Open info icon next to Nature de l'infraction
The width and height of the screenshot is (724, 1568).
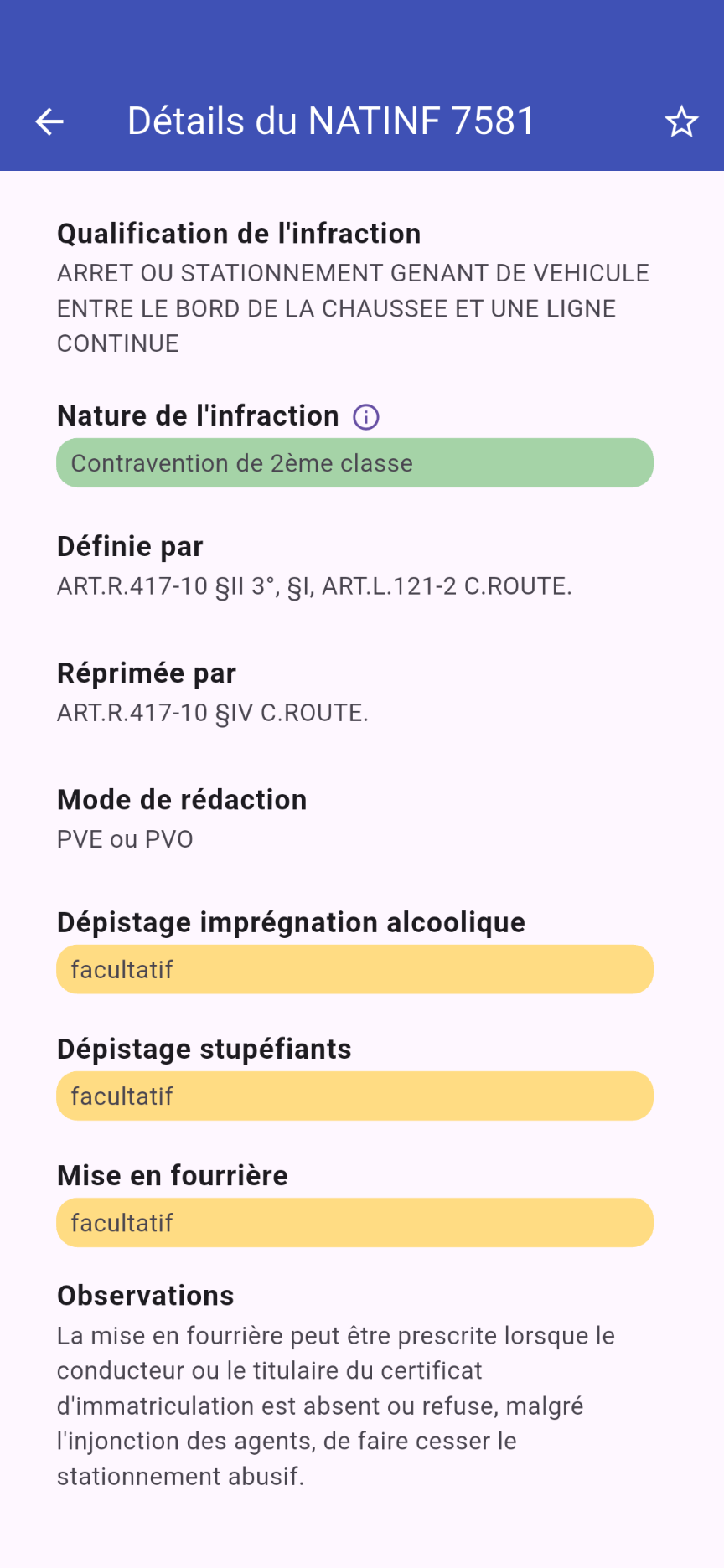click(366, 416)
